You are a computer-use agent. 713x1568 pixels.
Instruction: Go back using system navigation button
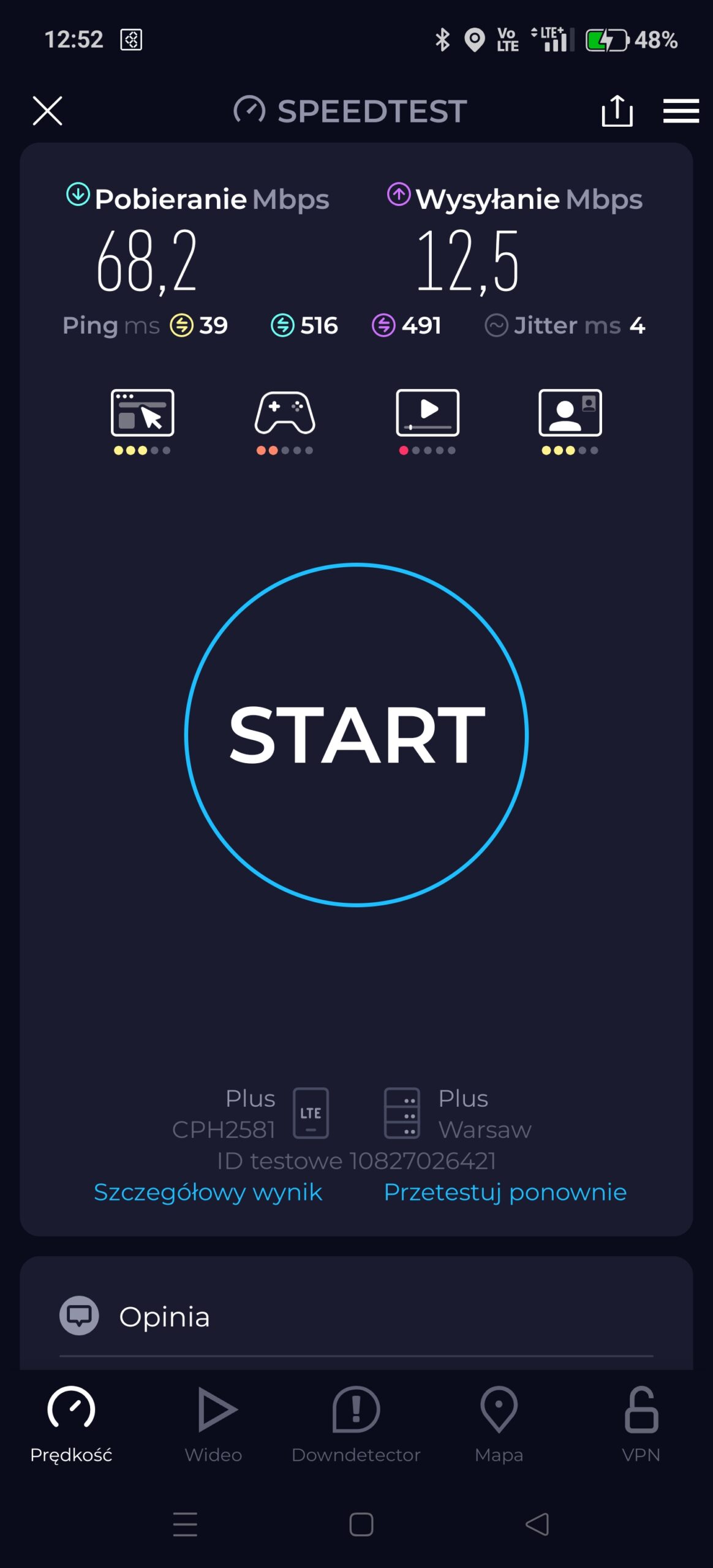pos(537,1524)
